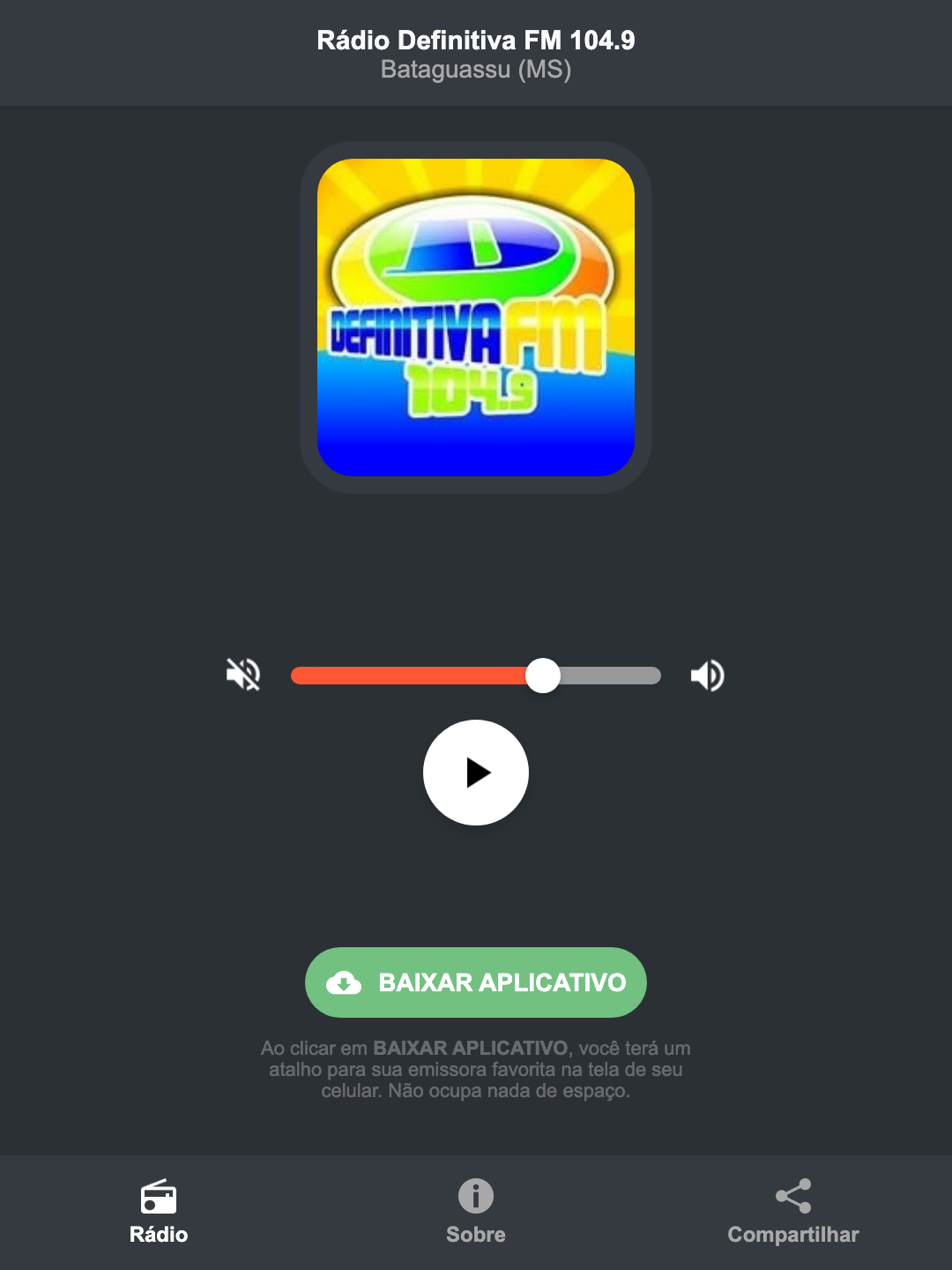Image resolution: width=952 pixels, height=1270 pixels.
Task: Click the Sobre label text
Action: coord(475,1235)
